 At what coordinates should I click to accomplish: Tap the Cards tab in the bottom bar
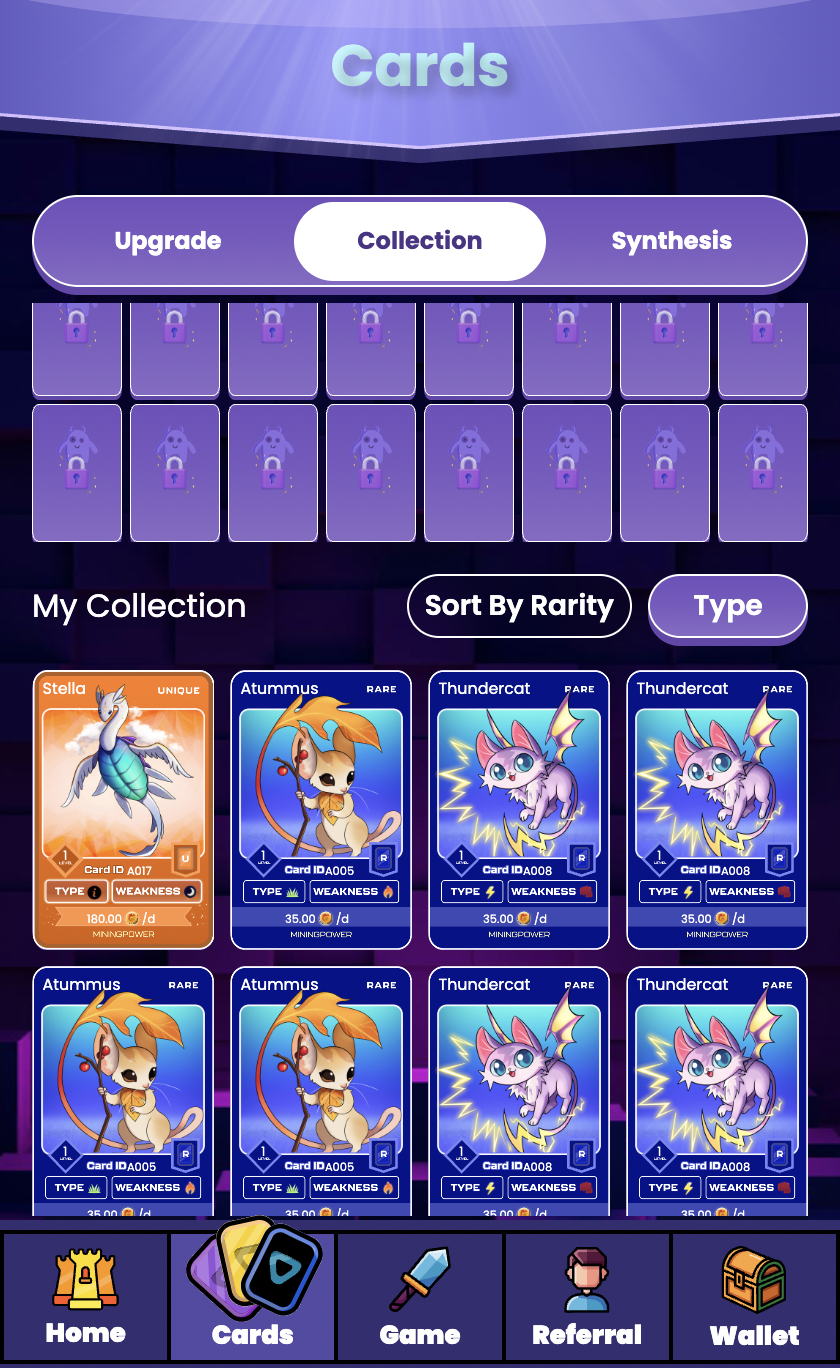tap(253, 1296)
